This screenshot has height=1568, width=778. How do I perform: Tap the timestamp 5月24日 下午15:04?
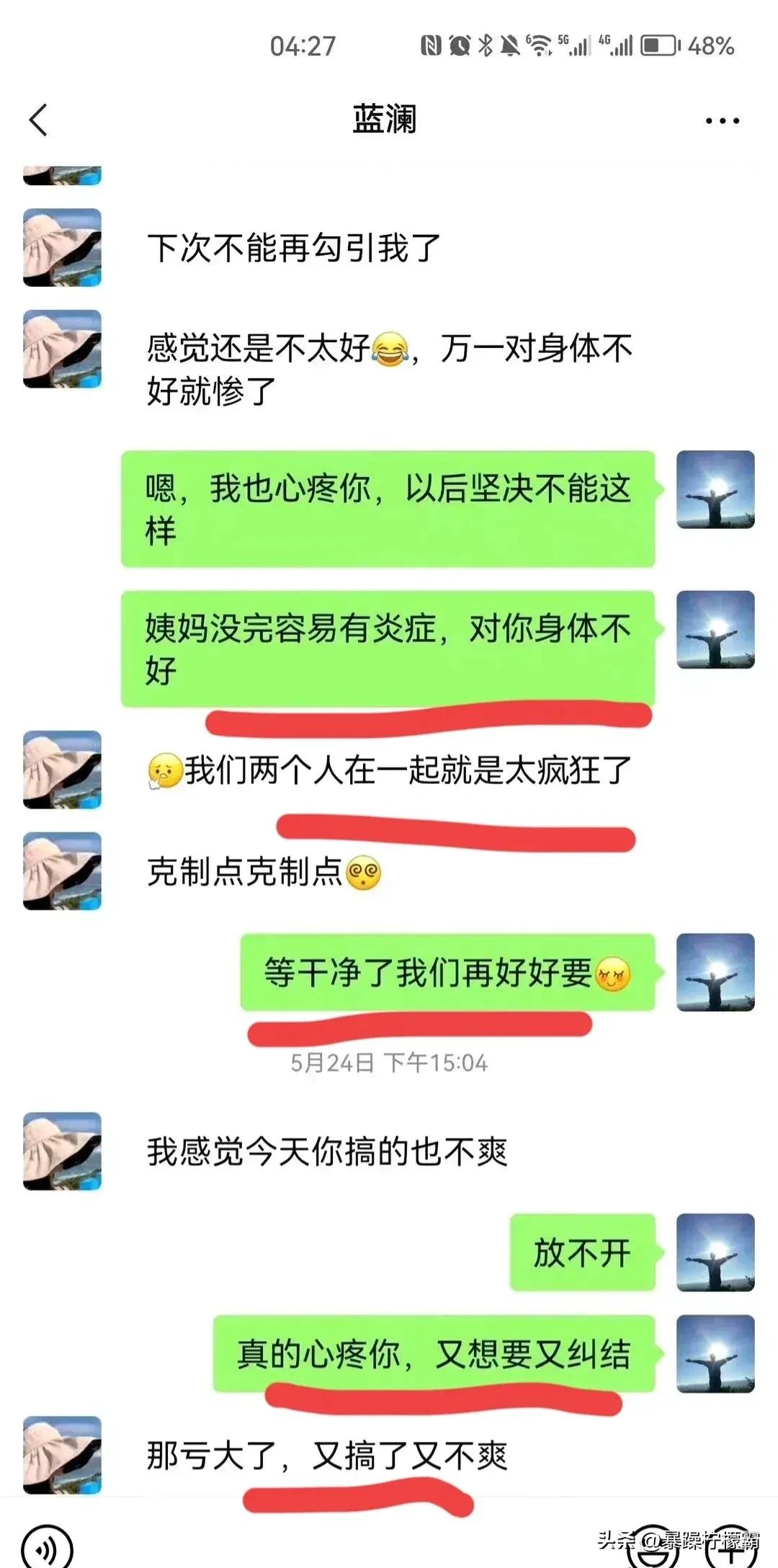pyautogui.click(x=388, y=1063)
